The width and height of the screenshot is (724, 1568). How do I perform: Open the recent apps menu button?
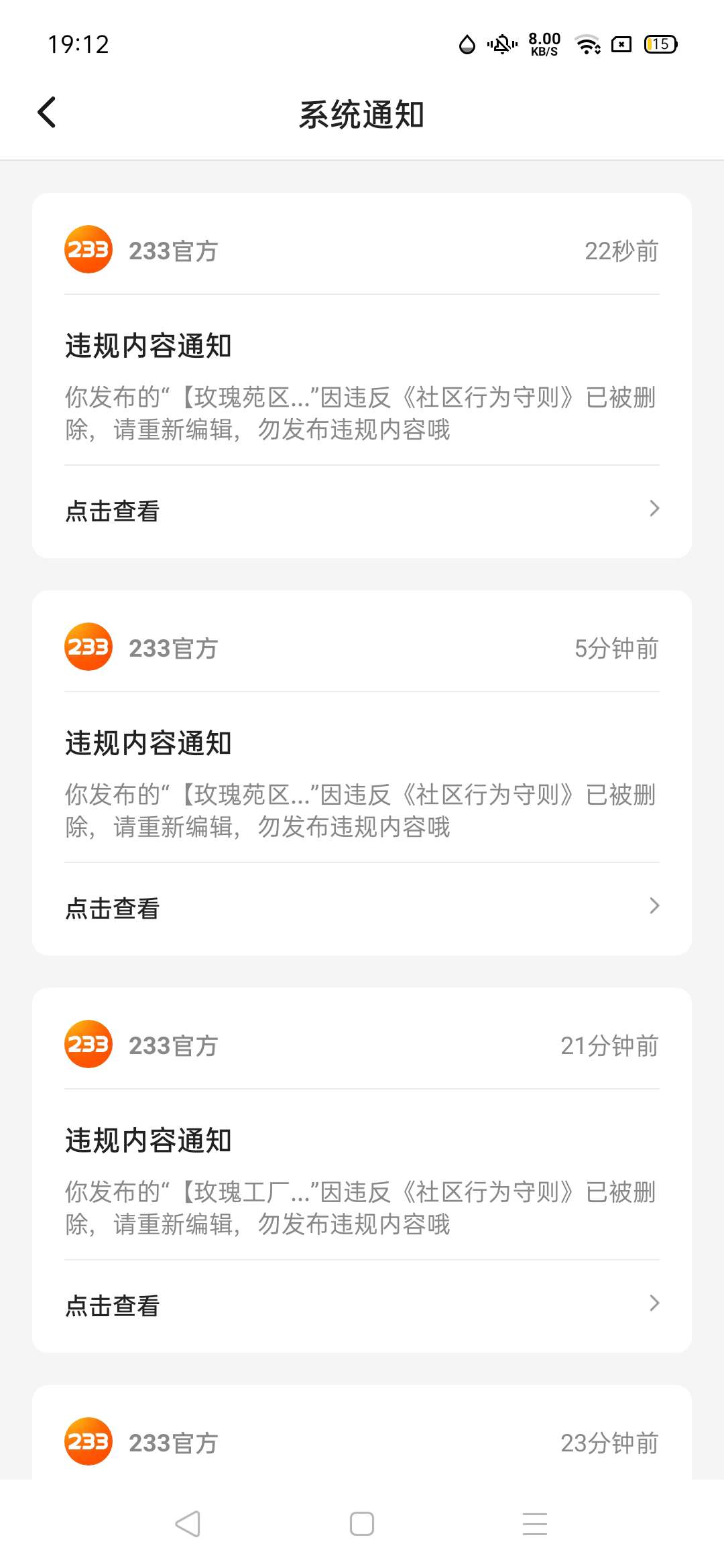[535, 1524]
